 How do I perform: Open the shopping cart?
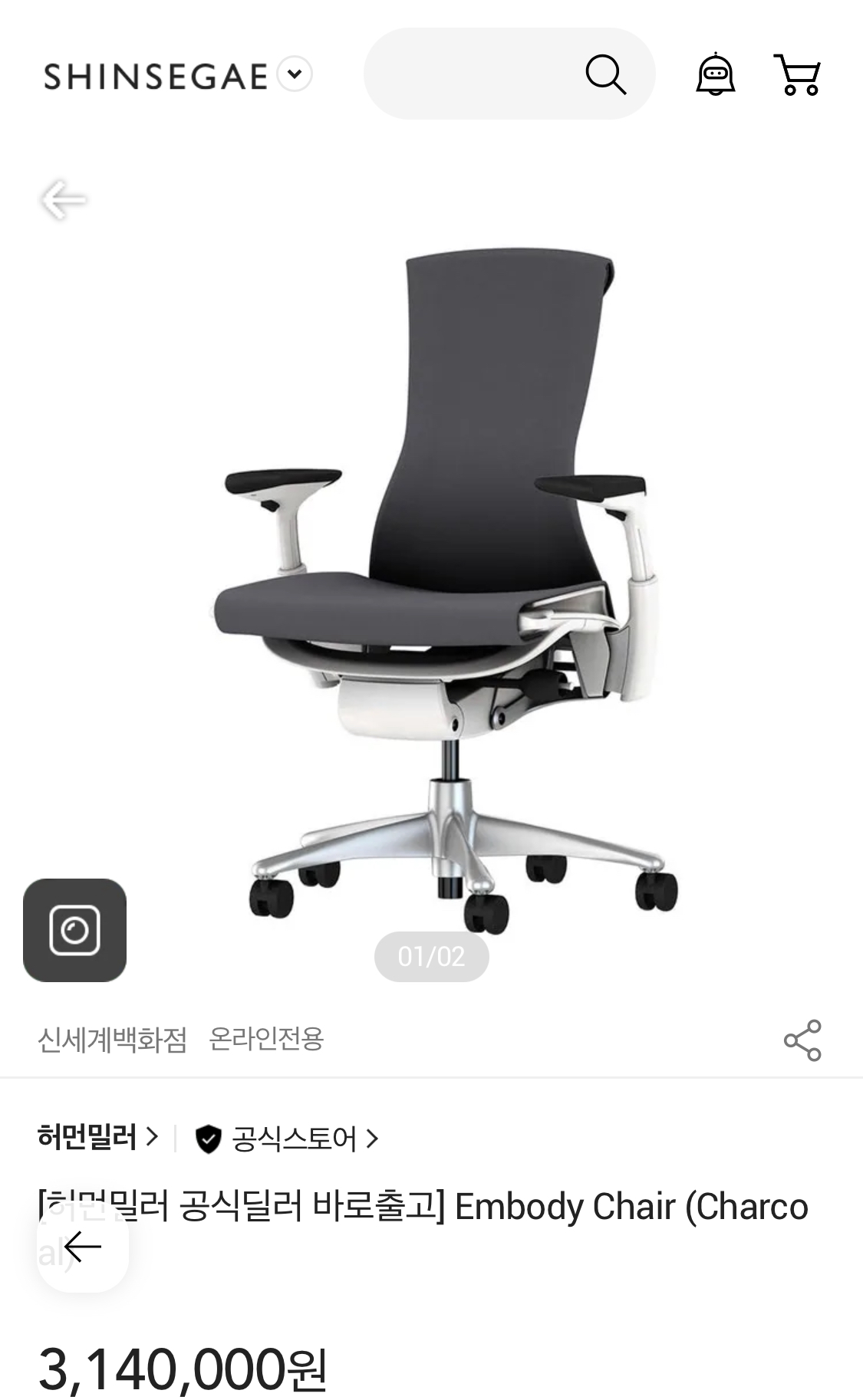point(798,74)
